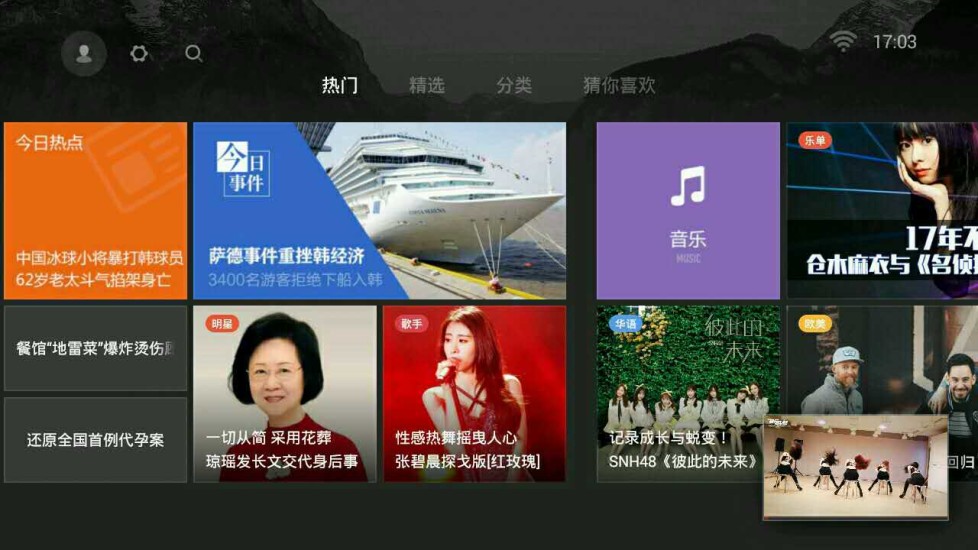Open the 还原全国首例代孕案 news item
The image size is (978, 550).
click(x=96, y=440)
